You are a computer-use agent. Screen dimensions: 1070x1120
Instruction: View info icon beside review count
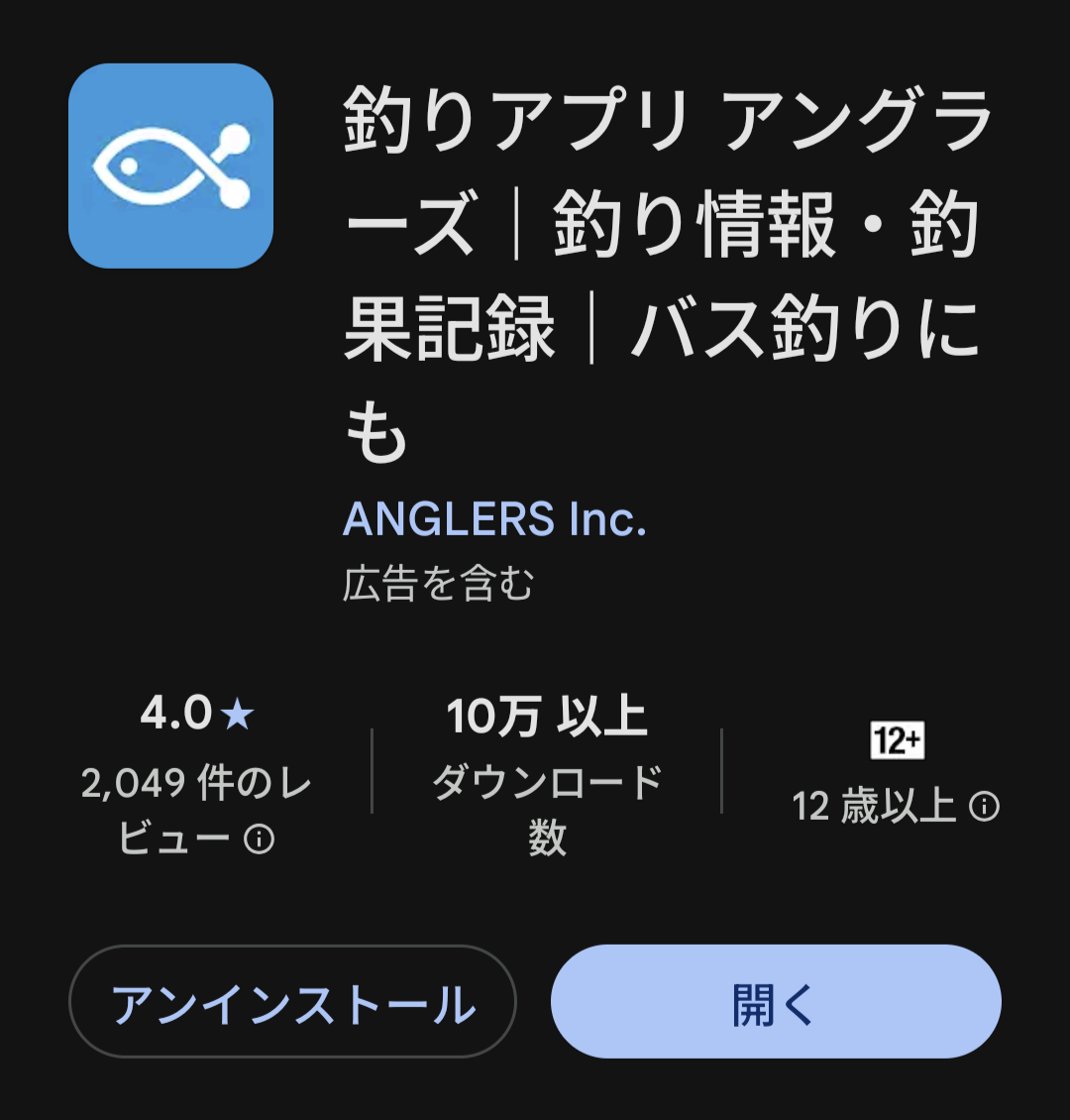click(260, 840)
